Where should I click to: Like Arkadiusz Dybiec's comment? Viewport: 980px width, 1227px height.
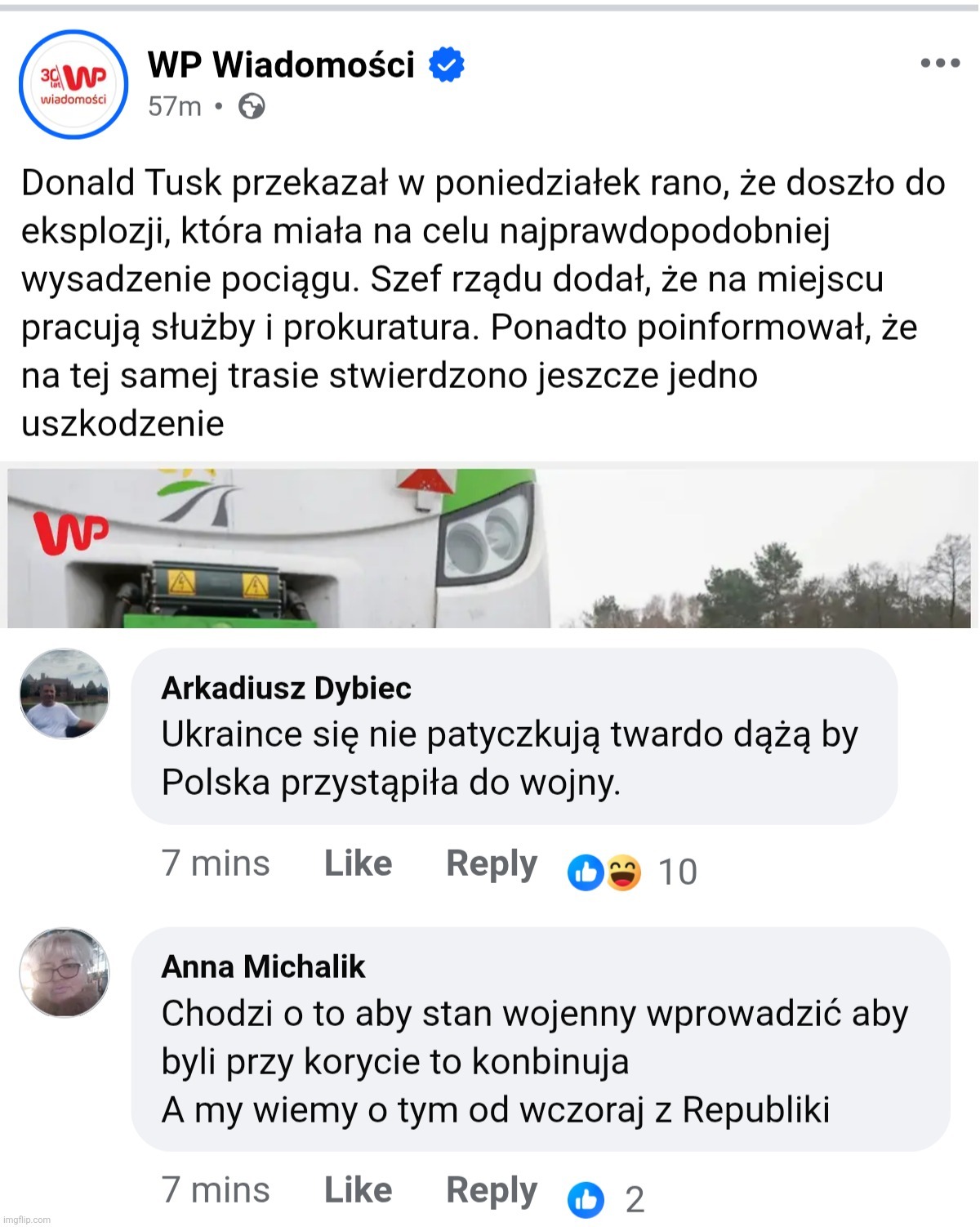(x=358, y=863)
